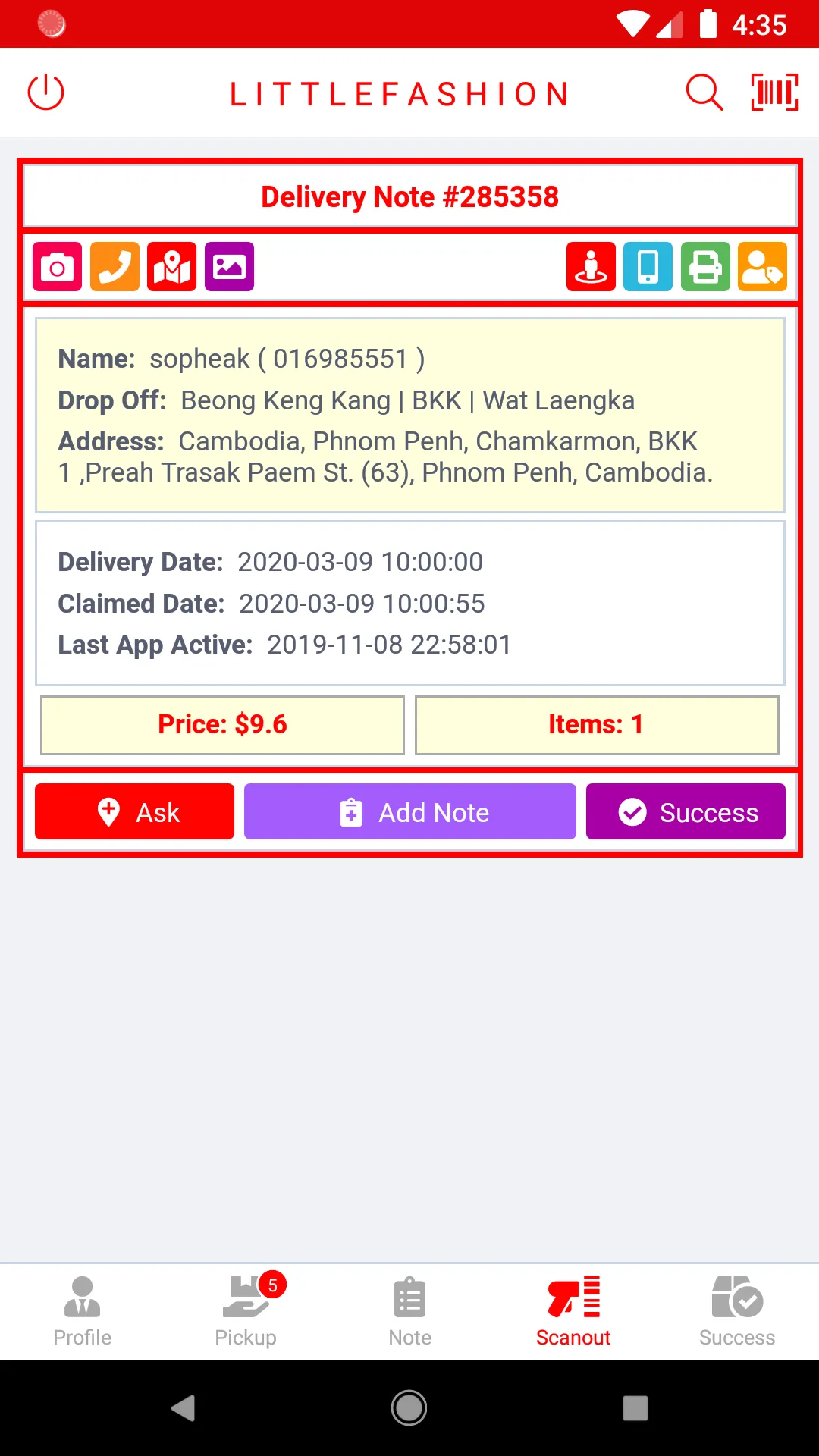
Task: Open the barcode scanner
Action: pos(774,93)
